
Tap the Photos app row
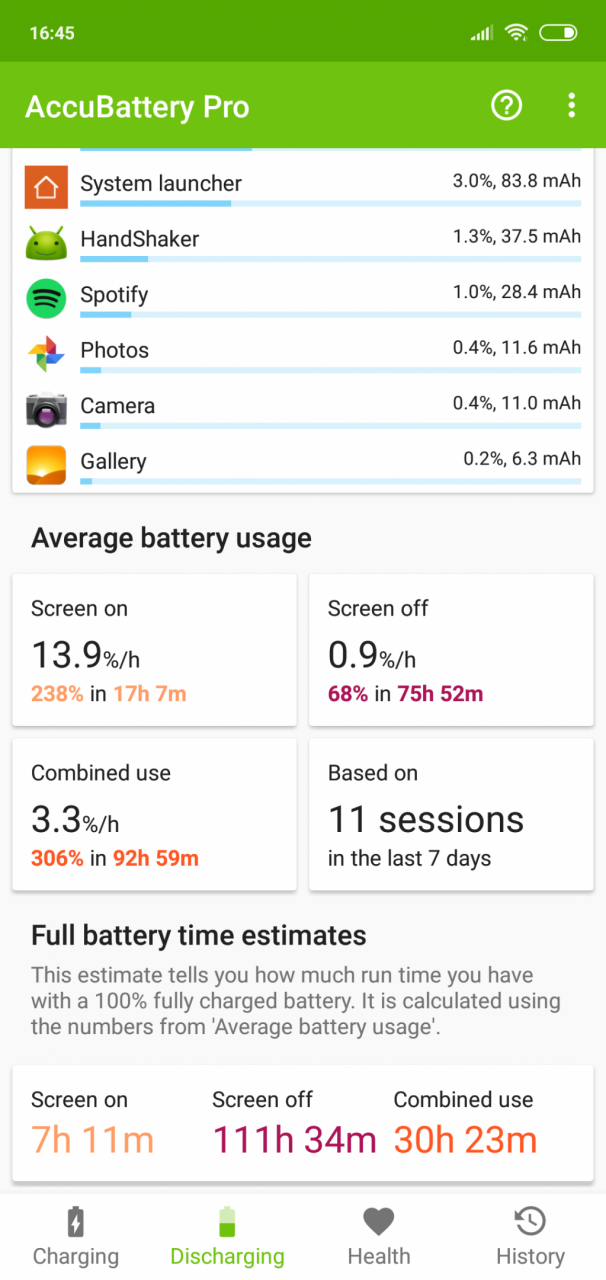click(303, 352)
